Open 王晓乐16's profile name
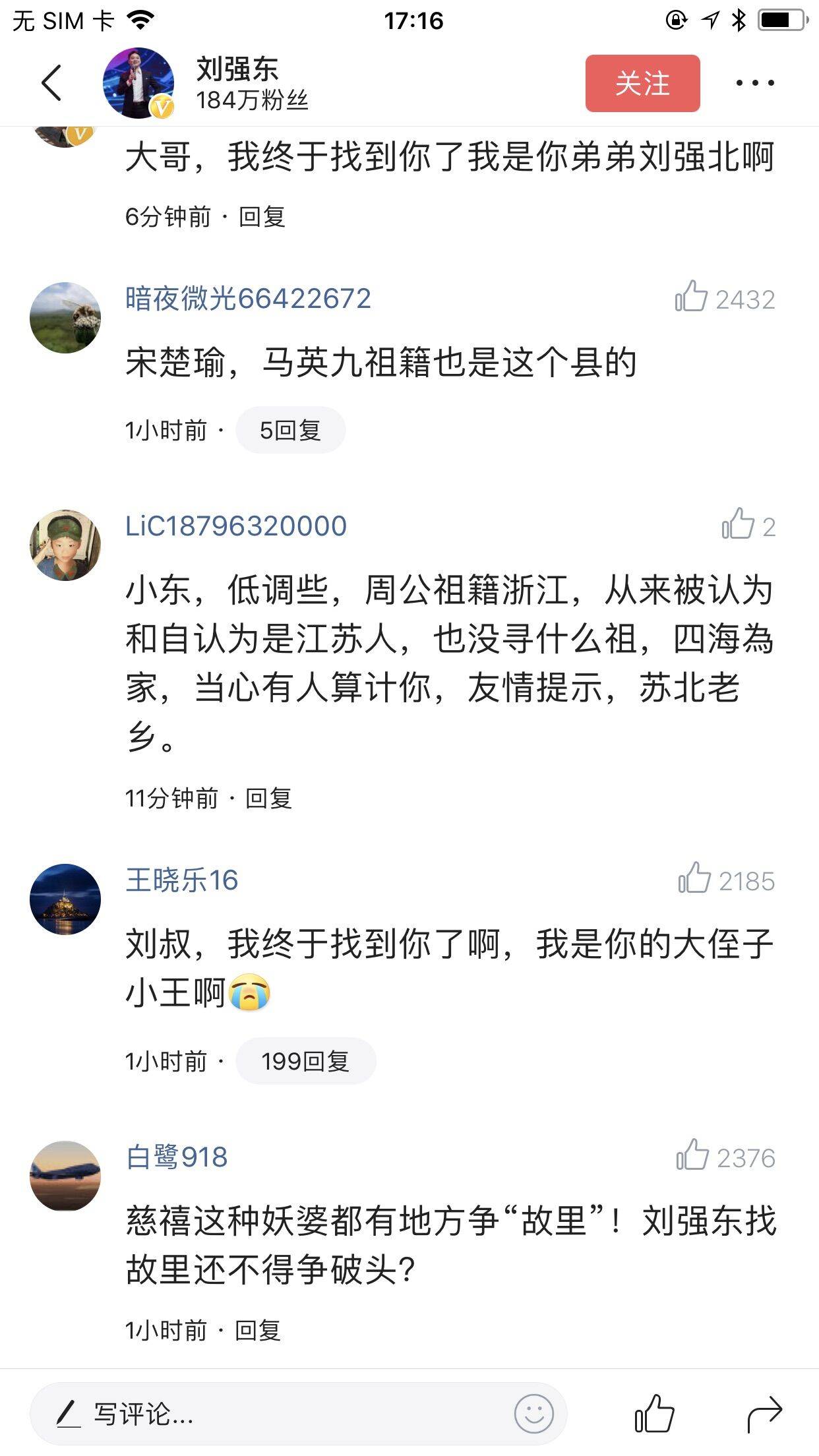Screen dimensions: 819x1456 click(181, 880)
